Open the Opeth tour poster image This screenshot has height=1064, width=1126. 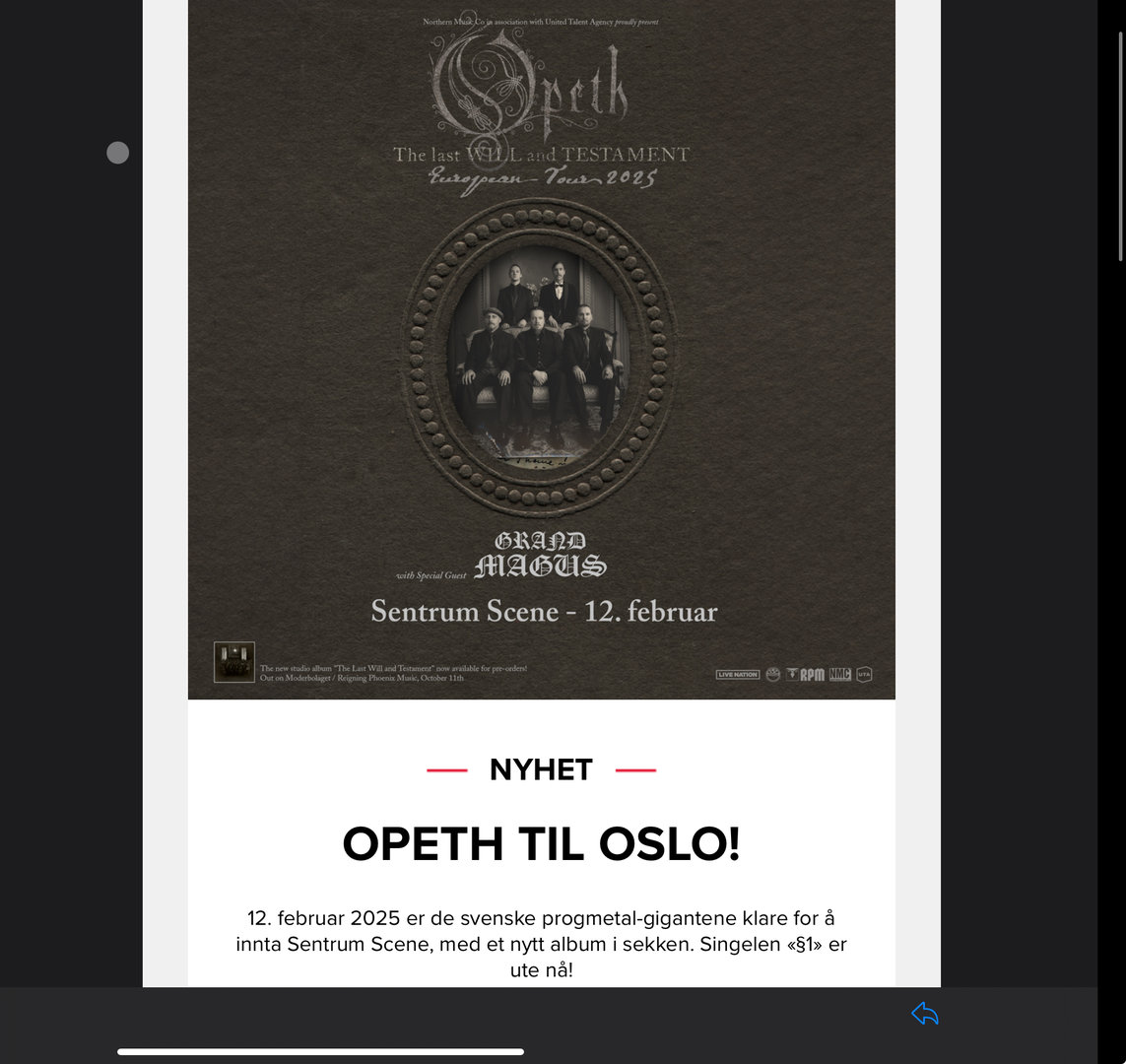[541, 349]
